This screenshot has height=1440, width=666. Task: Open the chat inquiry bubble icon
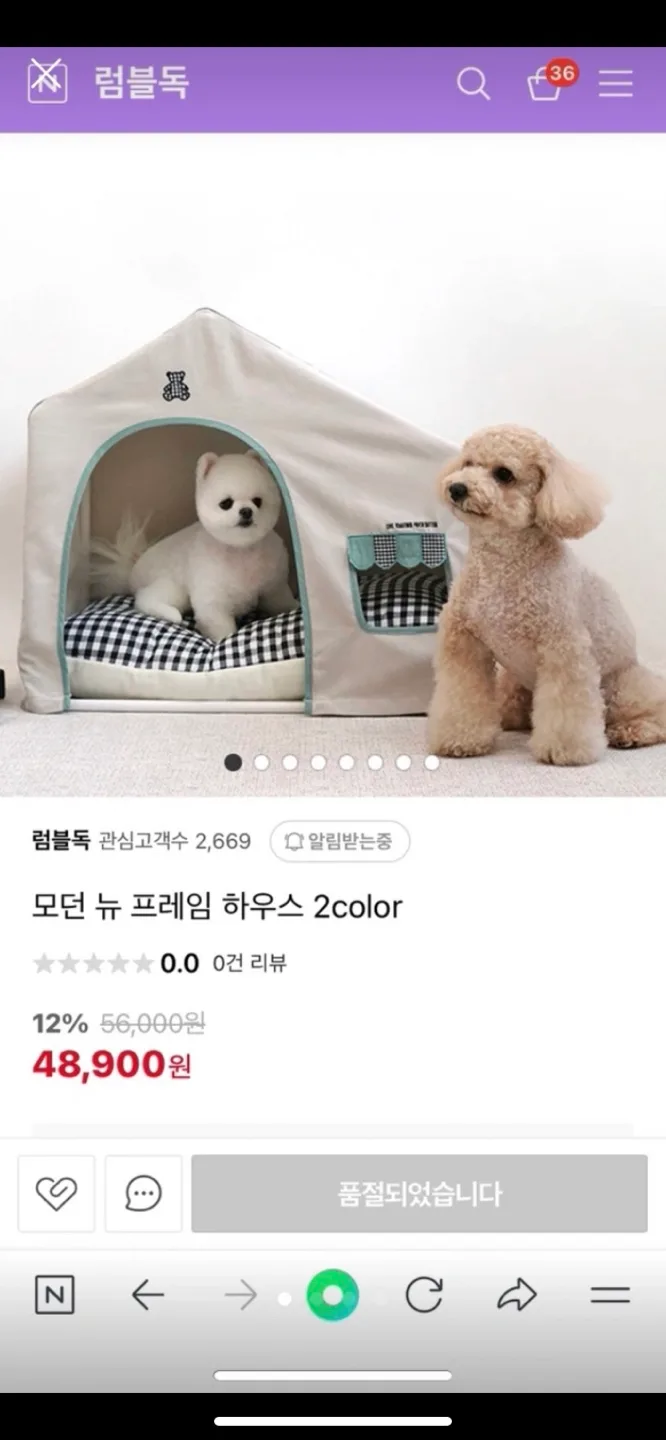[x=144, y=1193]
